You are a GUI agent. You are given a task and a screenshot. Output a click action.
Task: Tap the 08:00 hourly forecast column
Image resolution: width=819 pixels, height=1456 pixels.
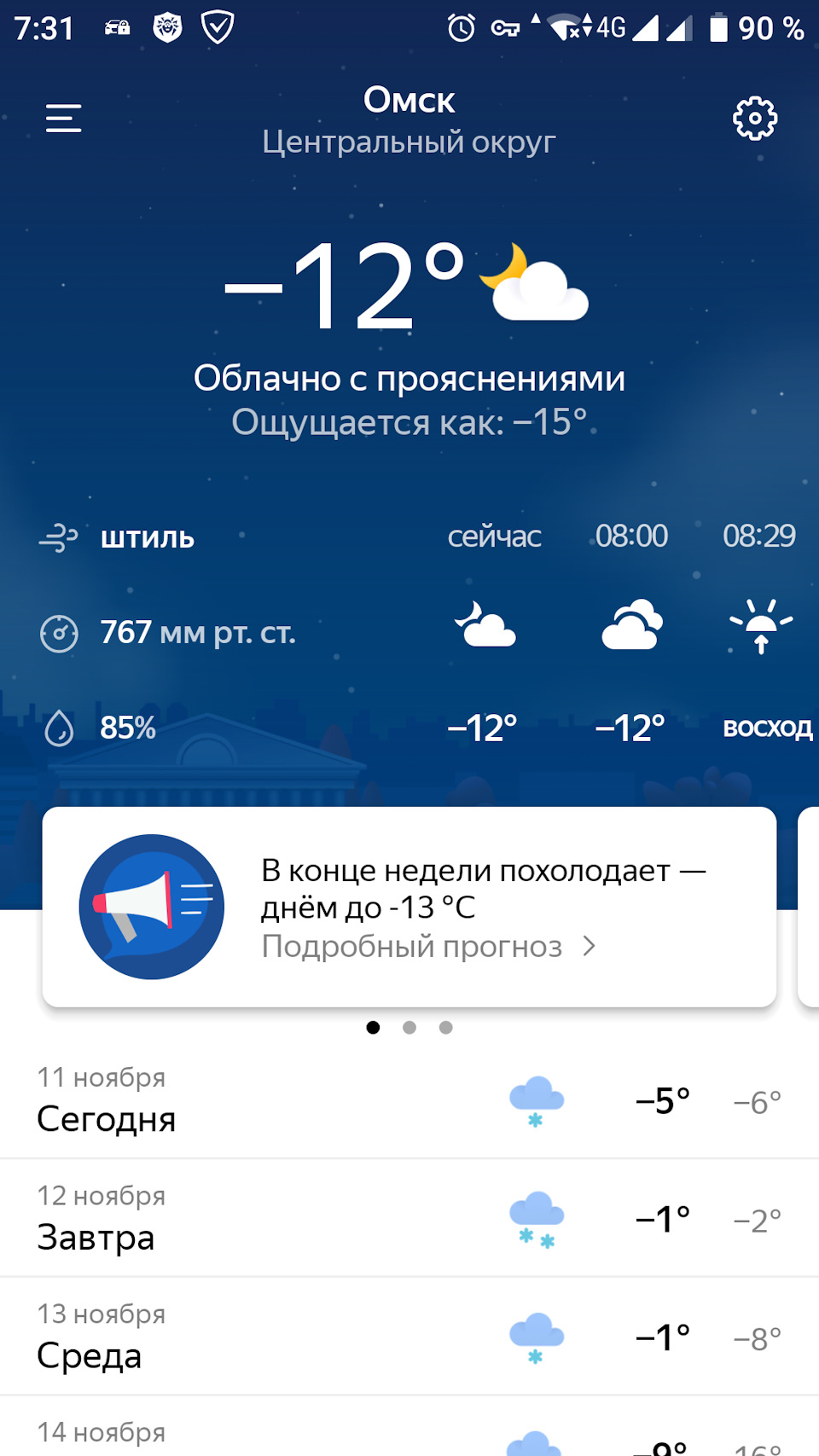(x=630, y=627)
